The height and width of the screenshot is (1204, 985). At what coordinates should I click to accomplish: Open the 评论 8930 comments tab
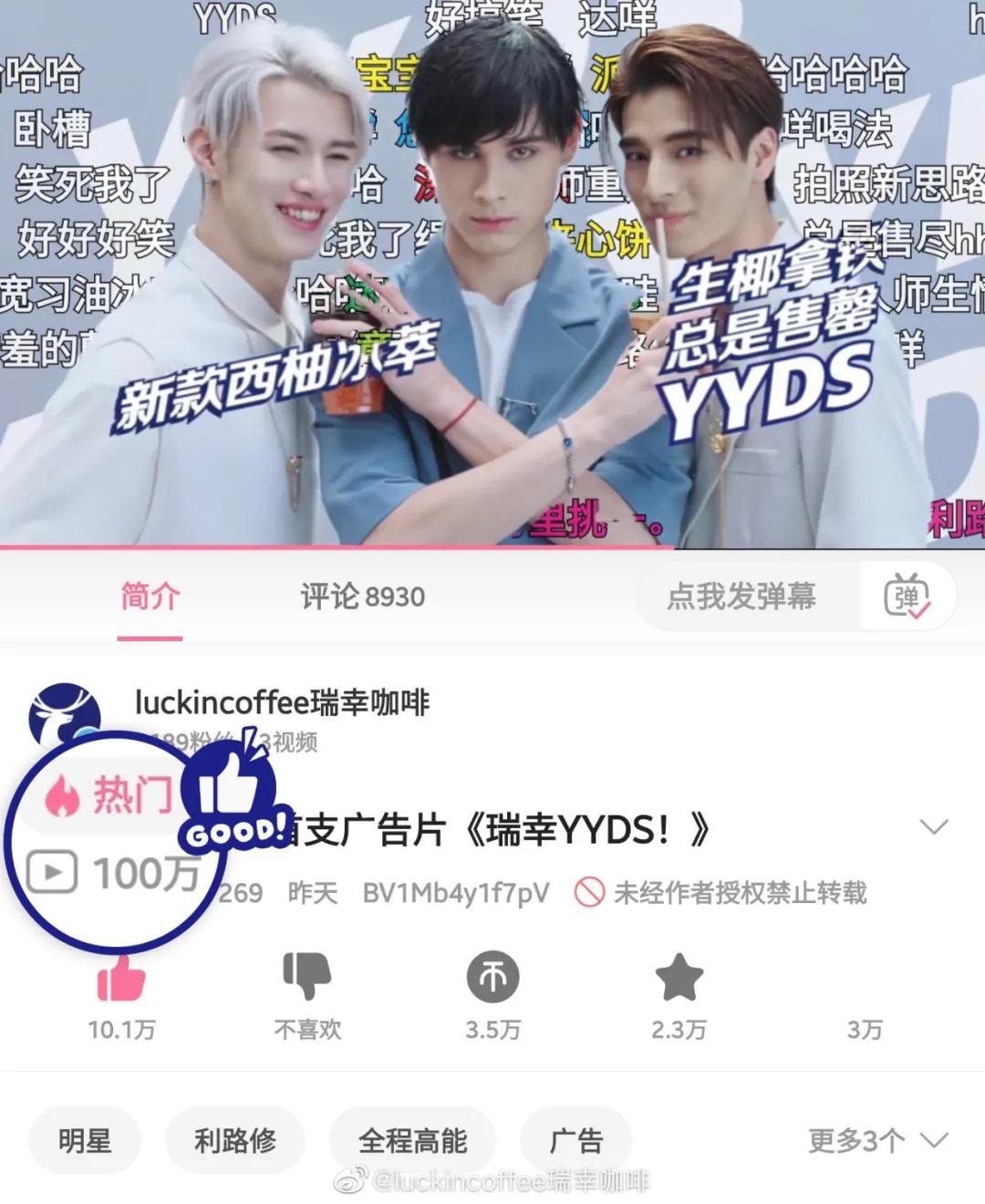pyautogui.click(x=362, y=597)
